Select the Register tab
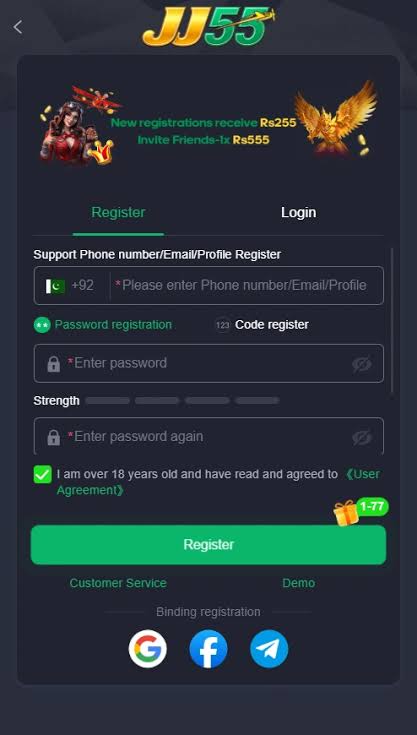This screenshot has width=417, height=735. click(118, 212)
